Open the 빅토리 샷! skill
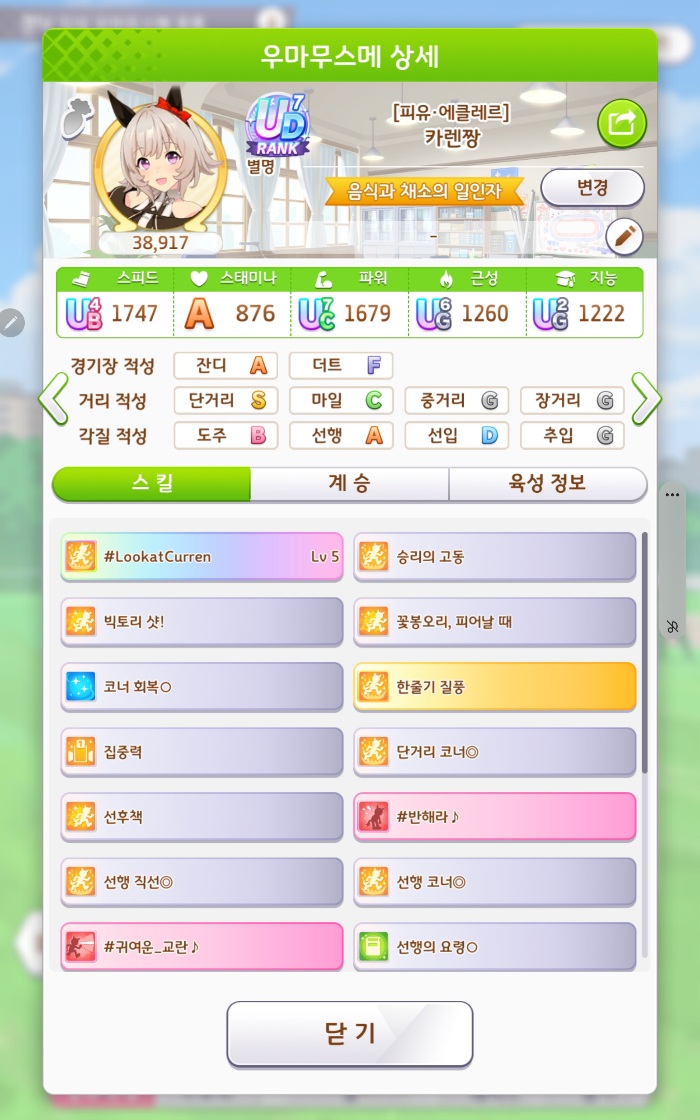700x1120 pixels. [x=202, y=622]
